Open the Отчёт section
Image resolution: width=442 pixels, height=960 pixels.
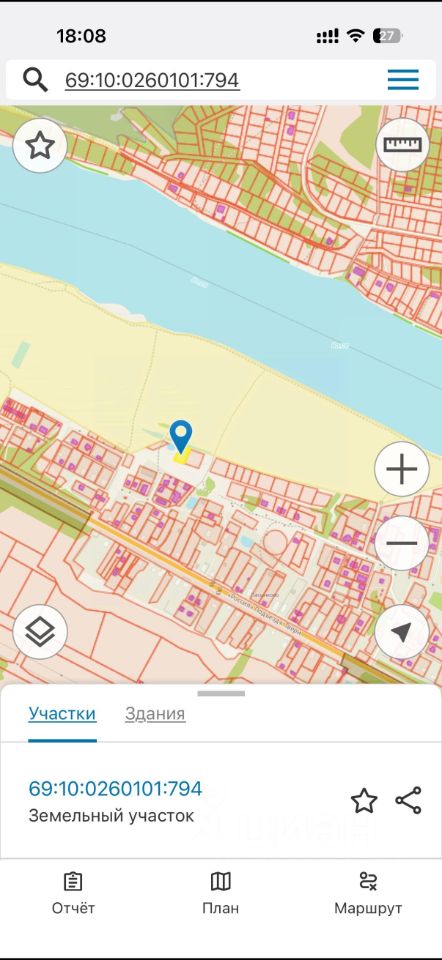pyautogui.click(x=73, y=893)
